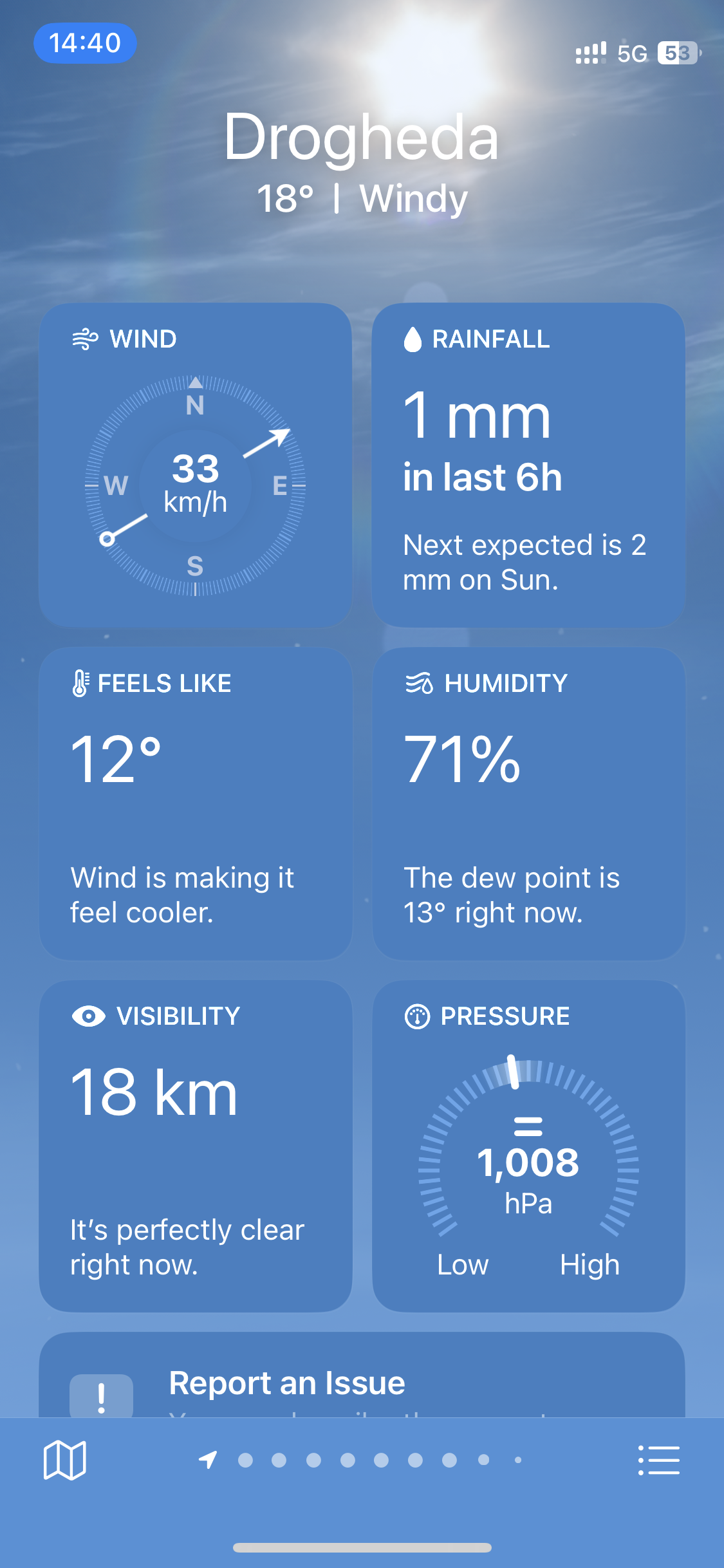Open the Feels Like card
Viewport: 724px width, 1568px height.
[196, 804]
